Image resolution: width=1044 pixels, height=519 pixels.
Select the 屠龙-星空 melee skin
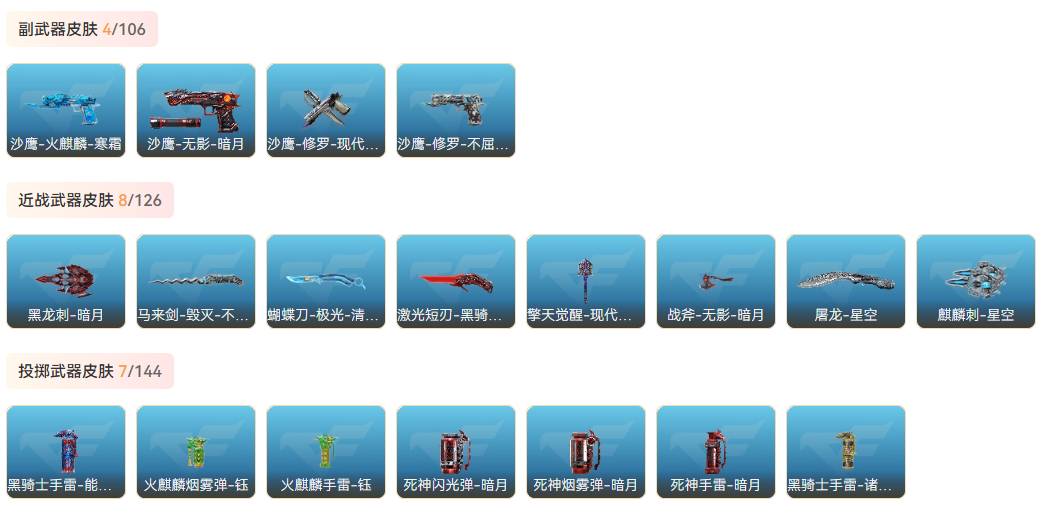pos(846,281)
